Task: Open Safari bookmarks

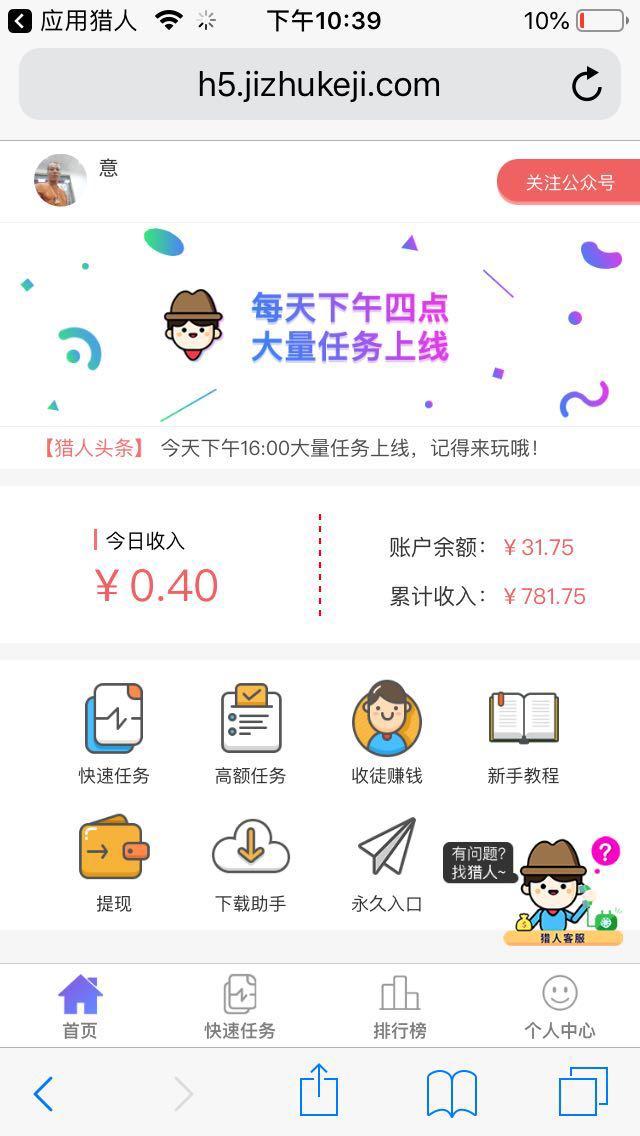Action: tap(452, 1093)
